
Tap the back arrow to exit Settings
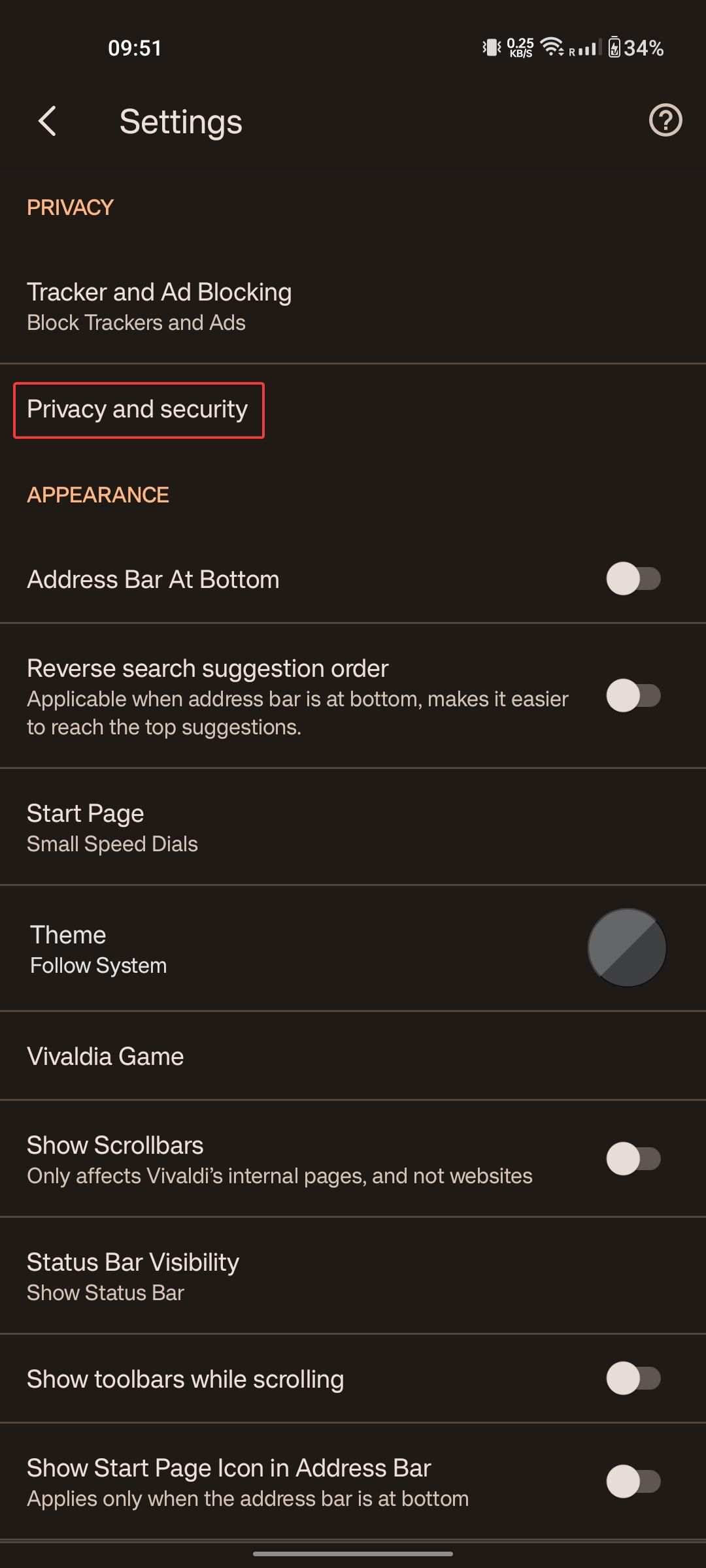point(46,122)
